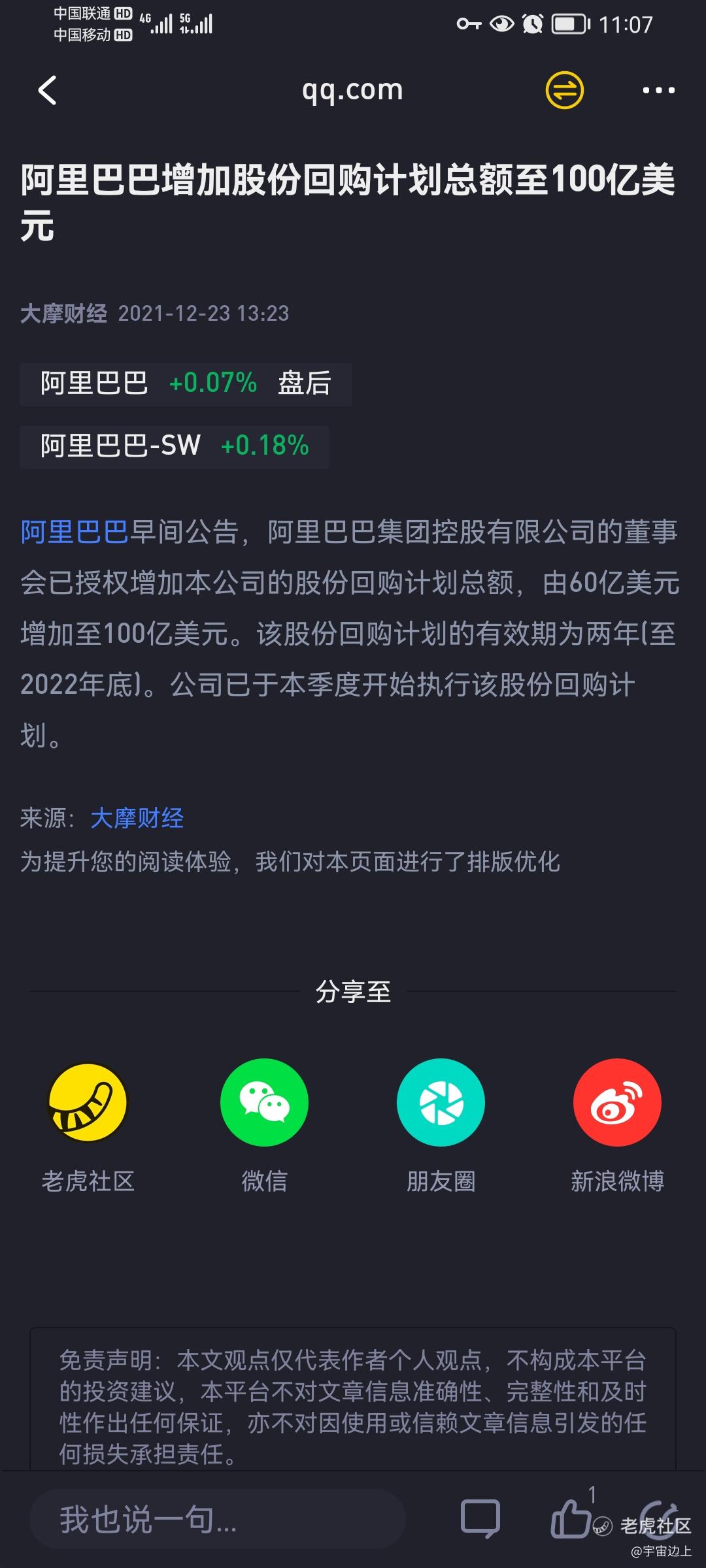Screen dimensions: 706x1568
Task: Share article to 微信
Action: [x=264, y=1103]
